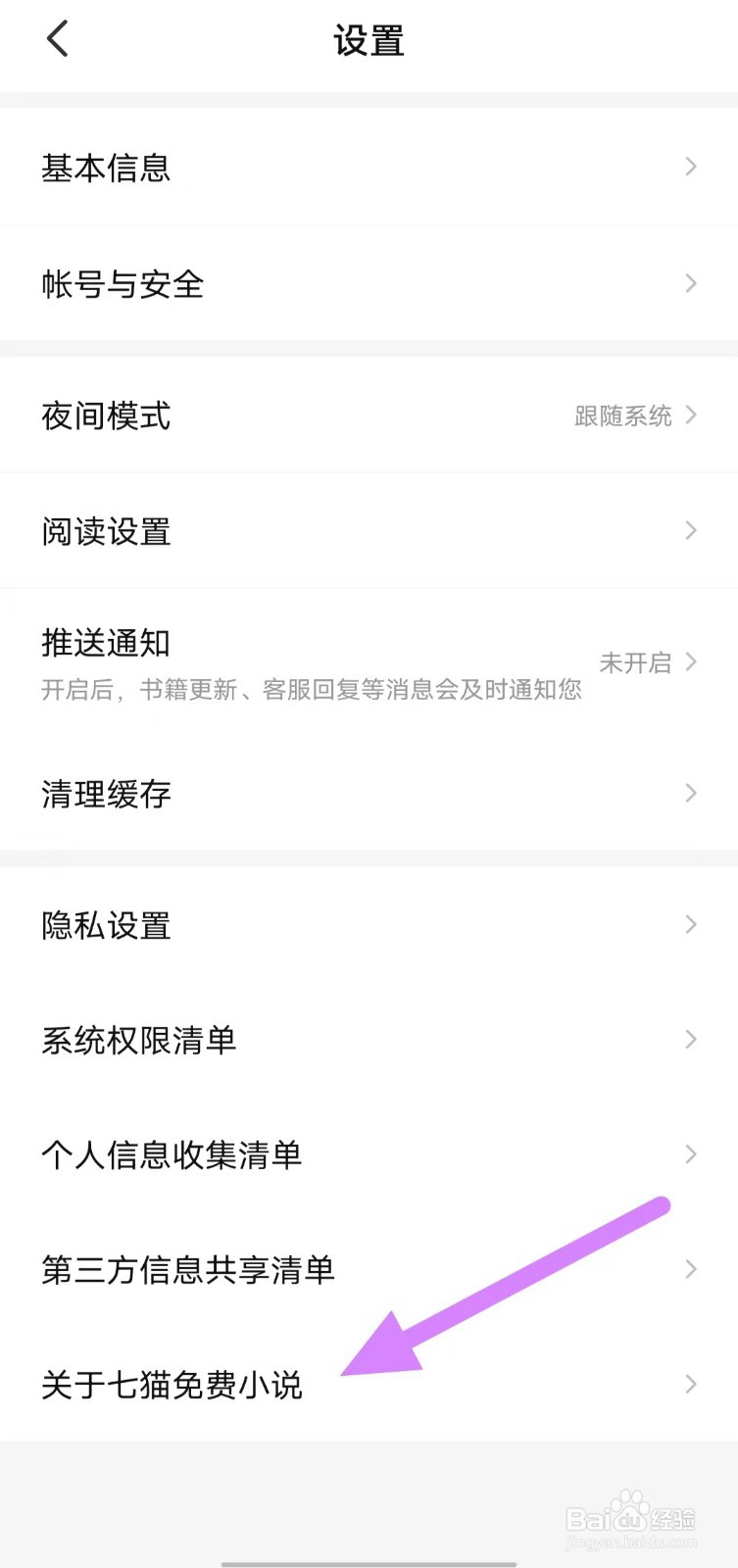Tap the arrow beside 隐私设置
Viewport: 738px width, 1568px height.
[x=689, y=924]
